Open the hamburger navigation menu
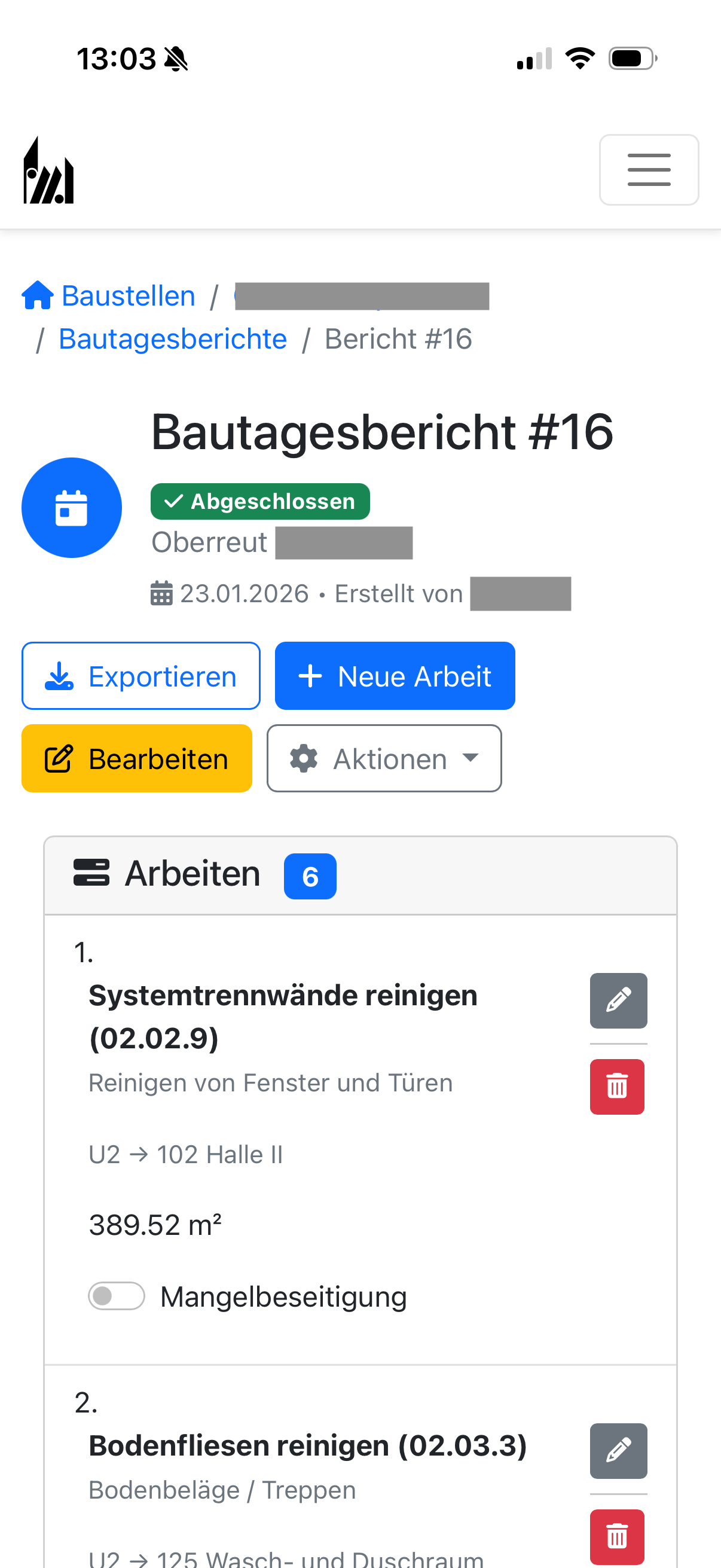 click(x=649, y=170)
